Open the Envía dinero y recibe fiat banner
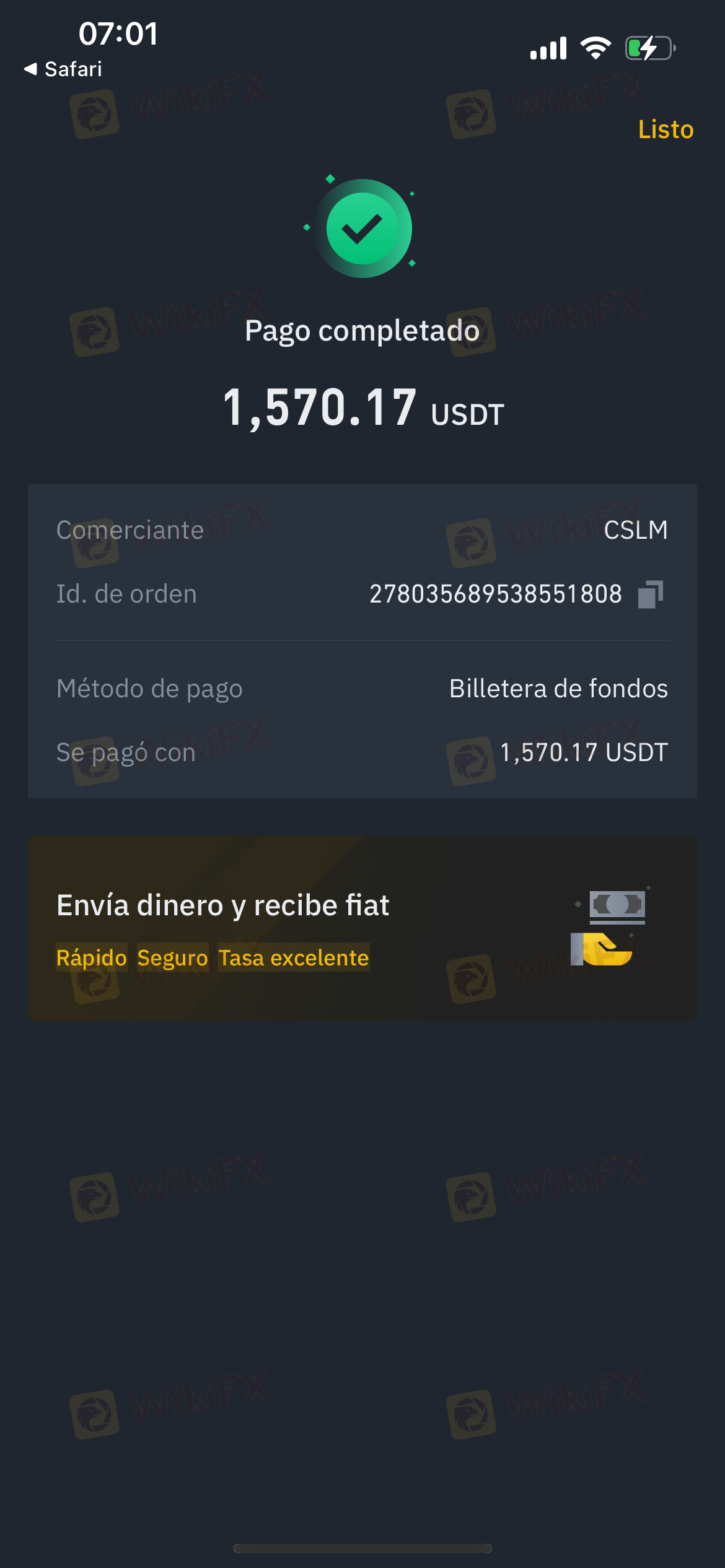This screenshot has height=1568, width=725. 362,928
